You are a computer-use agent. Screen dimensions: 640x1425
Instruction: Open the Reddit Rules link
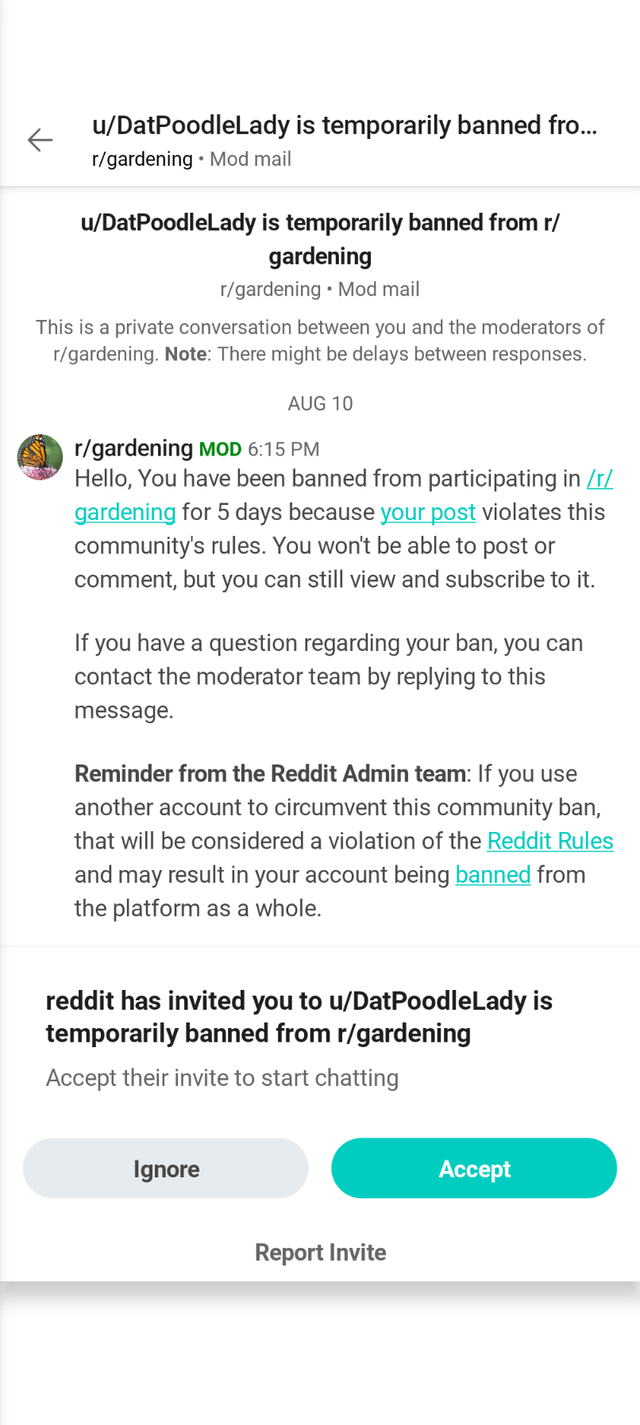click(550, 841)
